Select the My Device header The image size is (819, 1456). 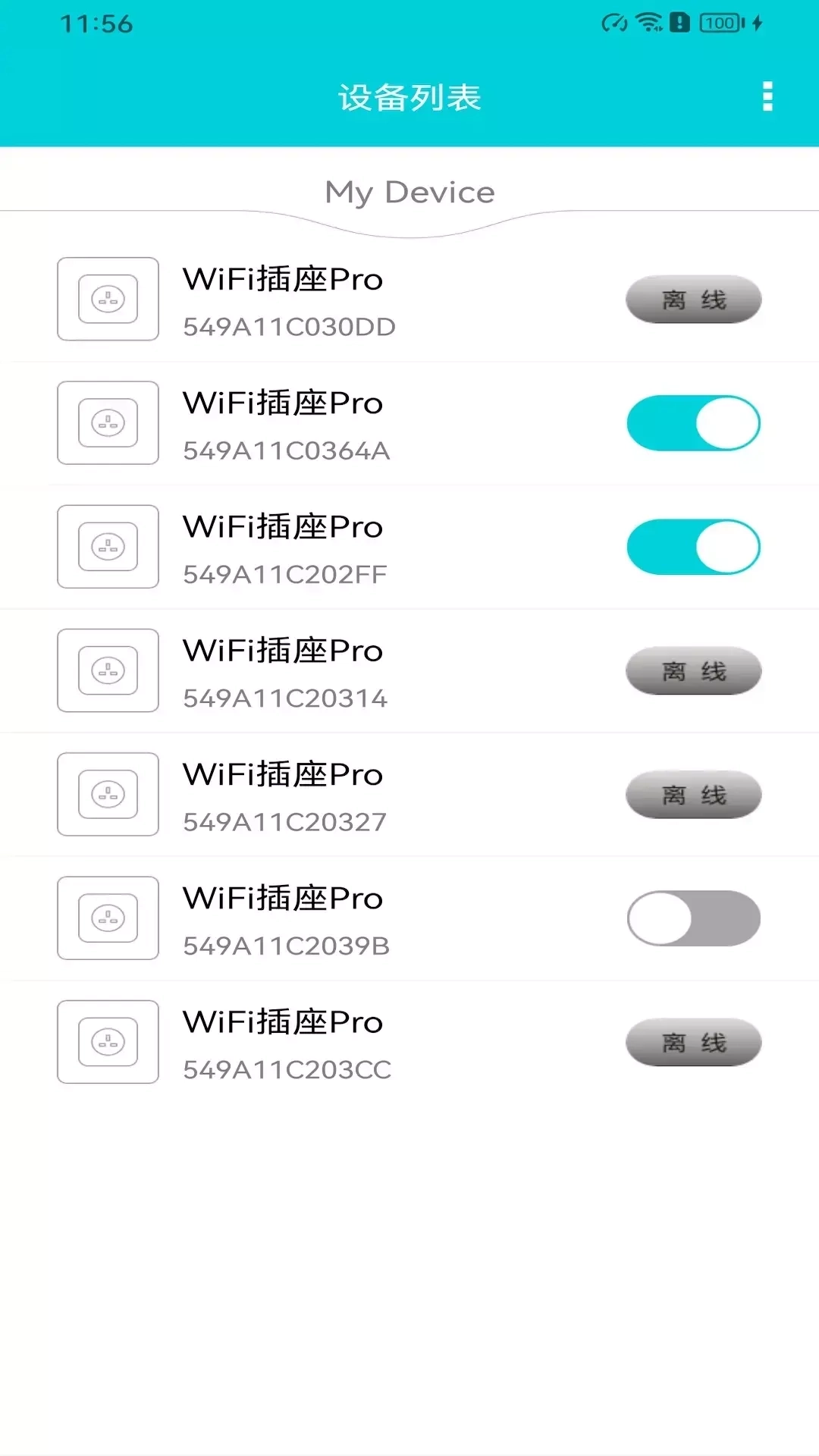click(409, 192)
